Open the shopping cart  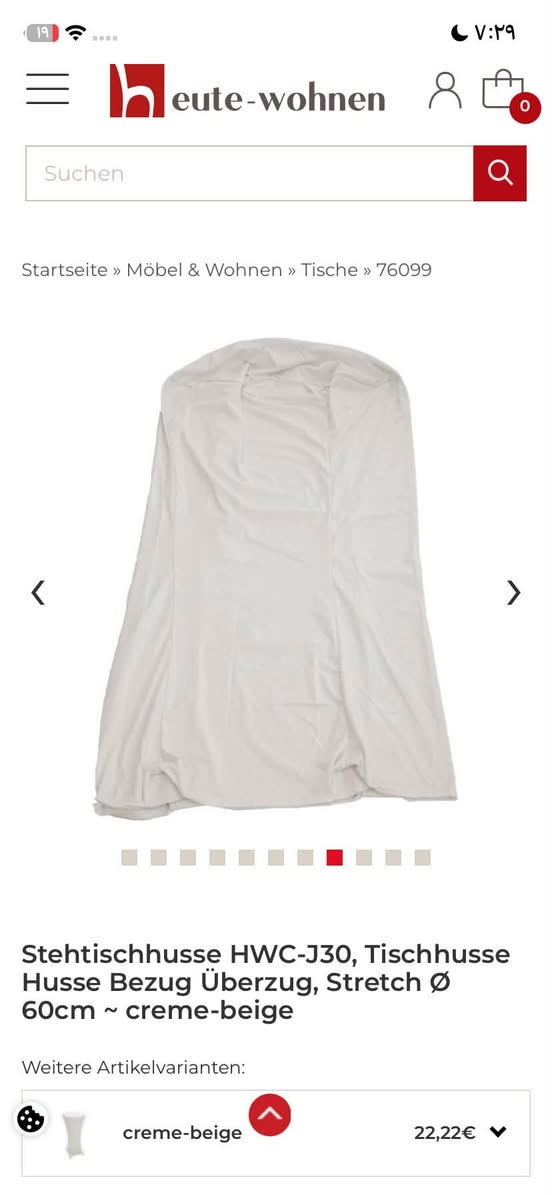(507, 93)
